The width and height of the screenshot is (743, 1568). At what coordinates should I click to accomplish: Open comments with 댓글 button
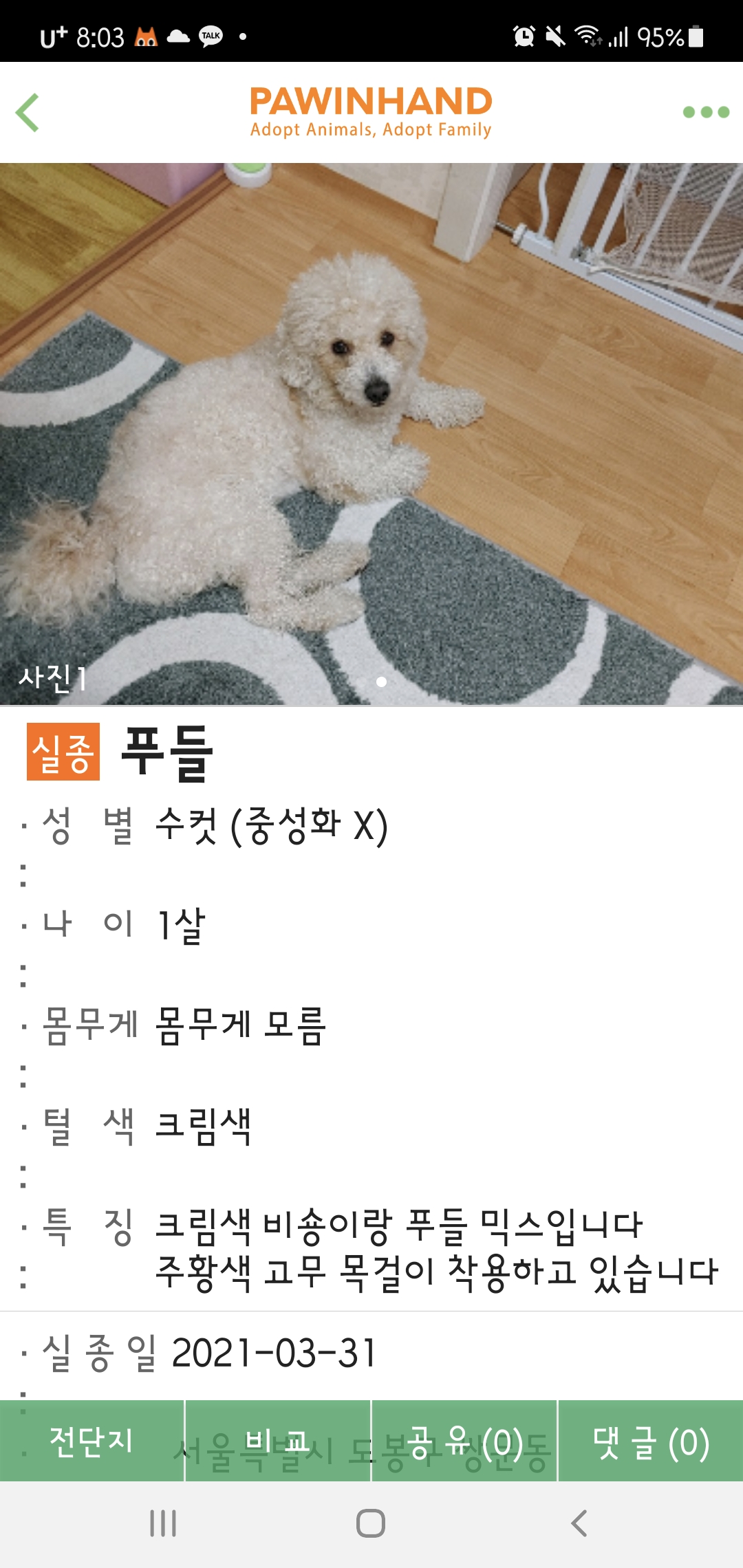pos(651,1441)
